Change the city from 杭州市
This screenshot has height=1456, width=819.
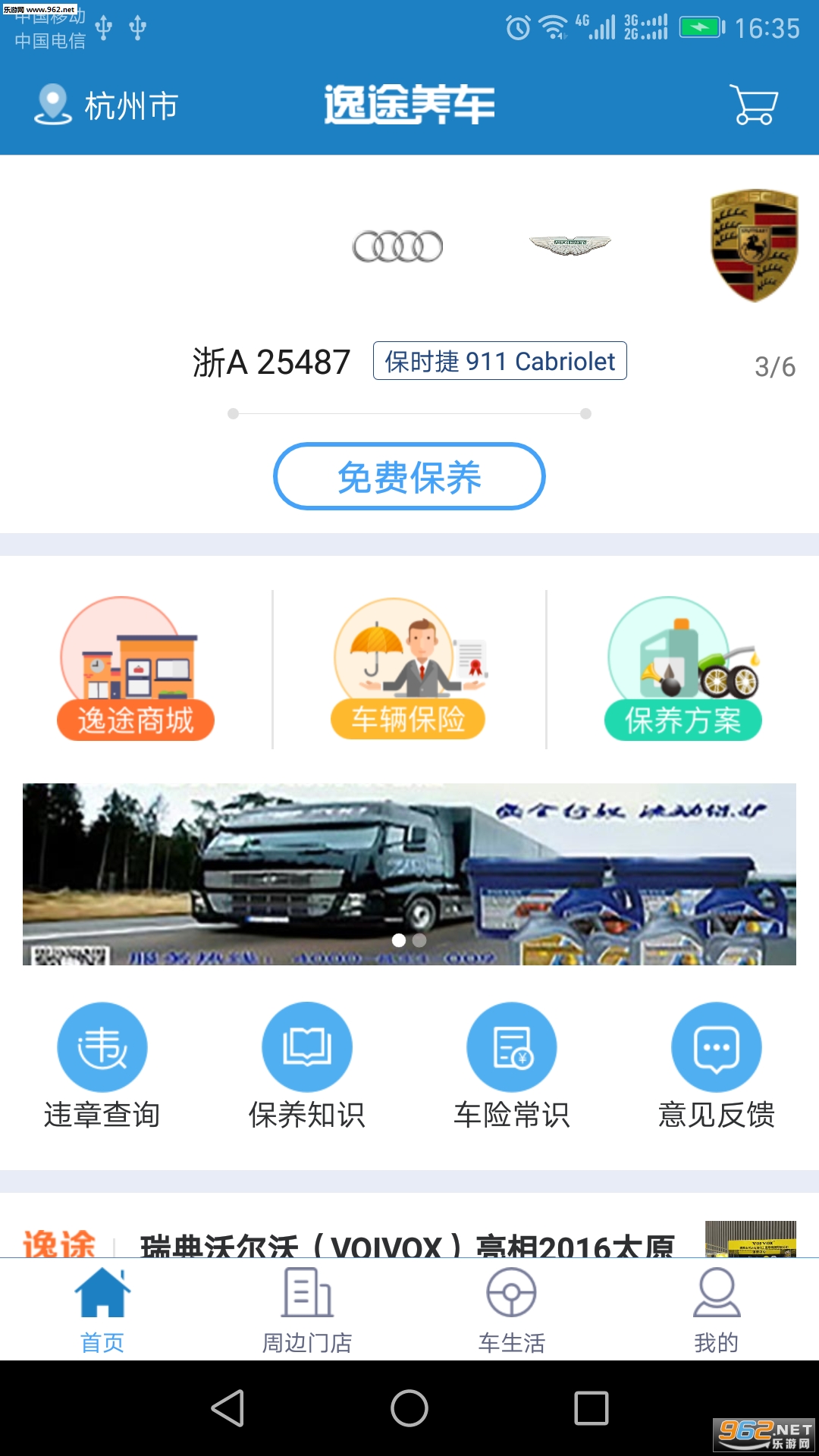coord(108,105)
